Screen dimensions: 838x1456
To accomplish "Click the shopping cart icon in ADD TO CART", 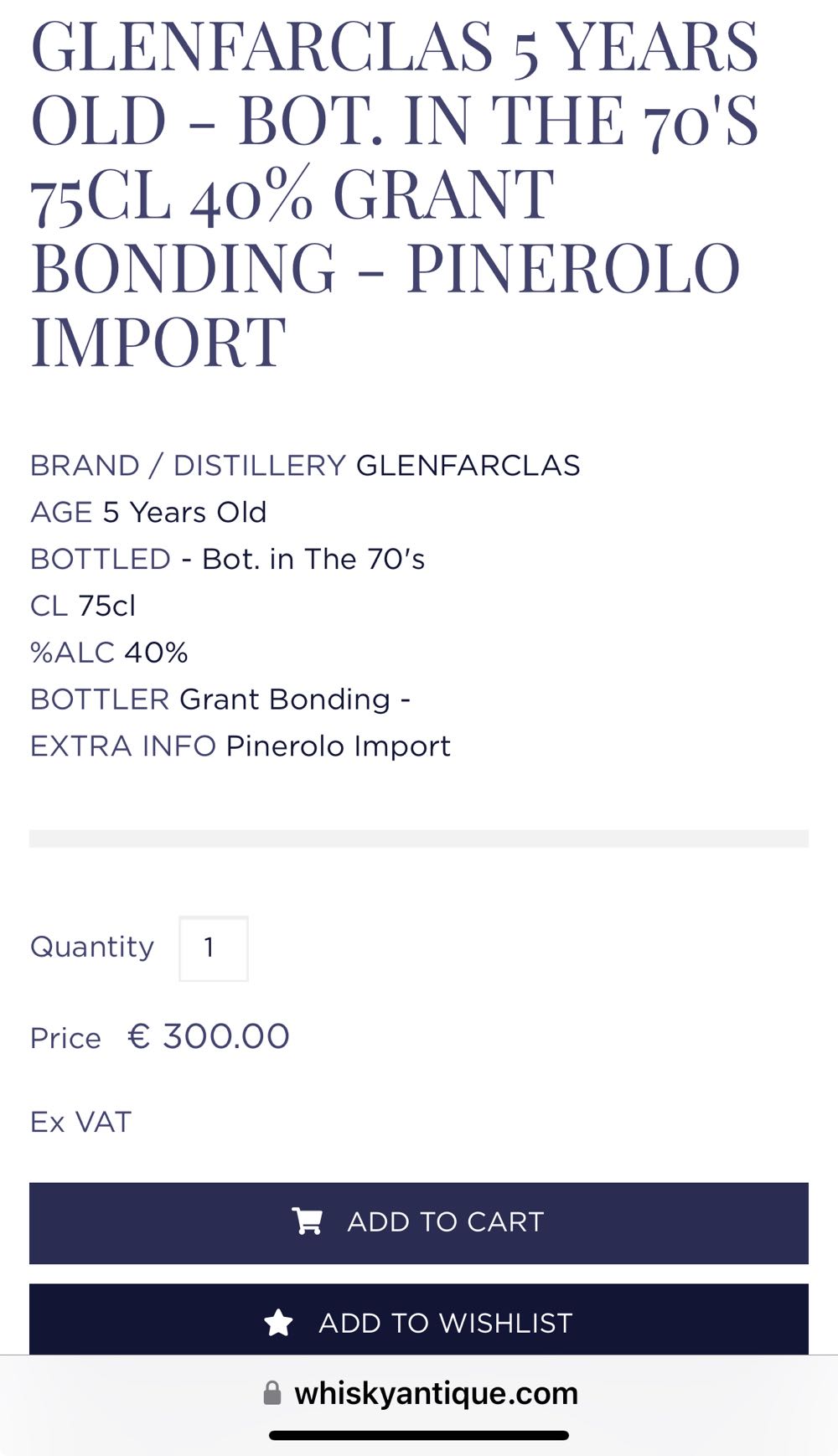I will (x=308, y=1222).
